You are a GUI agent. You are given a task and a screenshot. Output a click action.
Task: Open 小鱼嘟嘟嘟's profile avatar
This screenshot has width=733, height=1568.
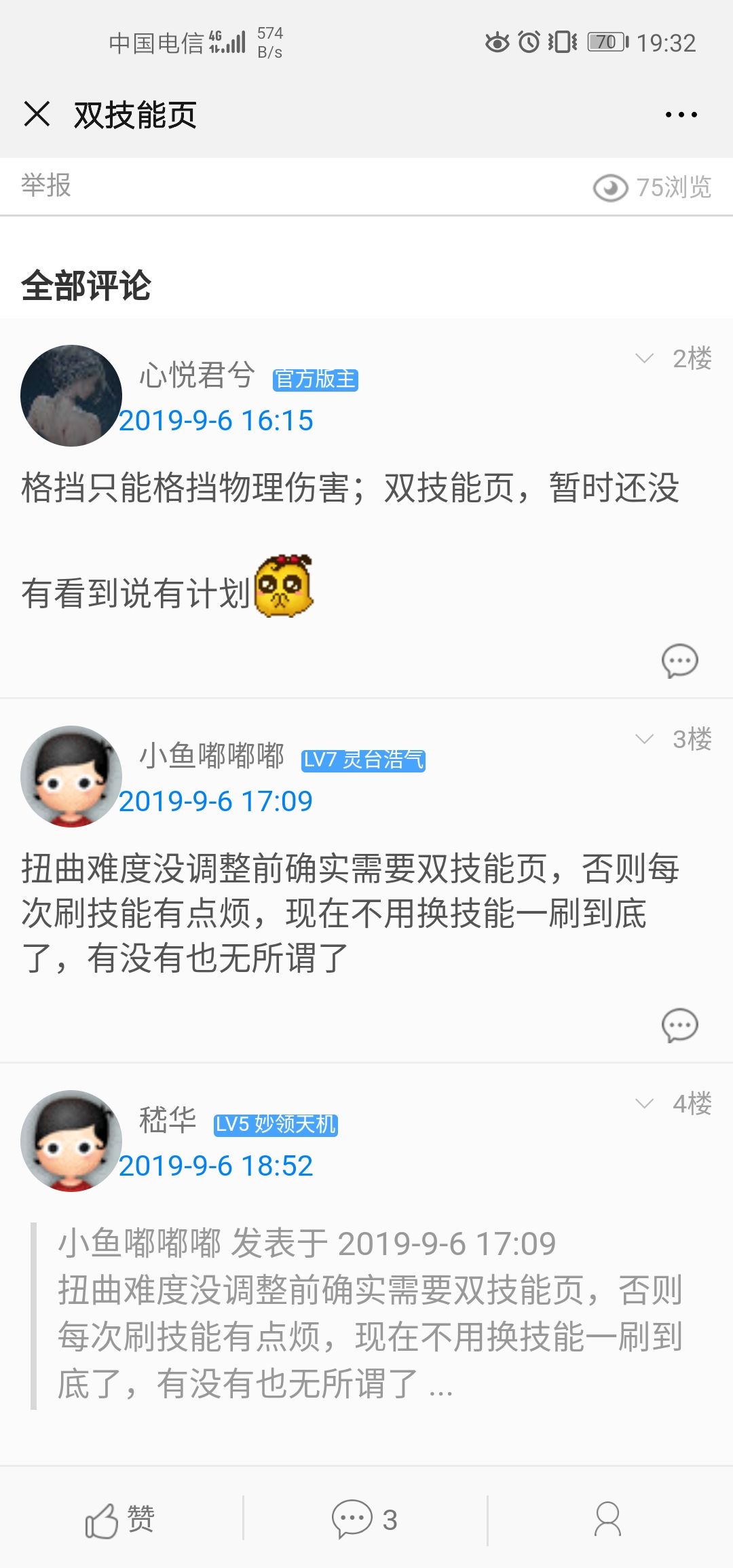pos(71,777)
